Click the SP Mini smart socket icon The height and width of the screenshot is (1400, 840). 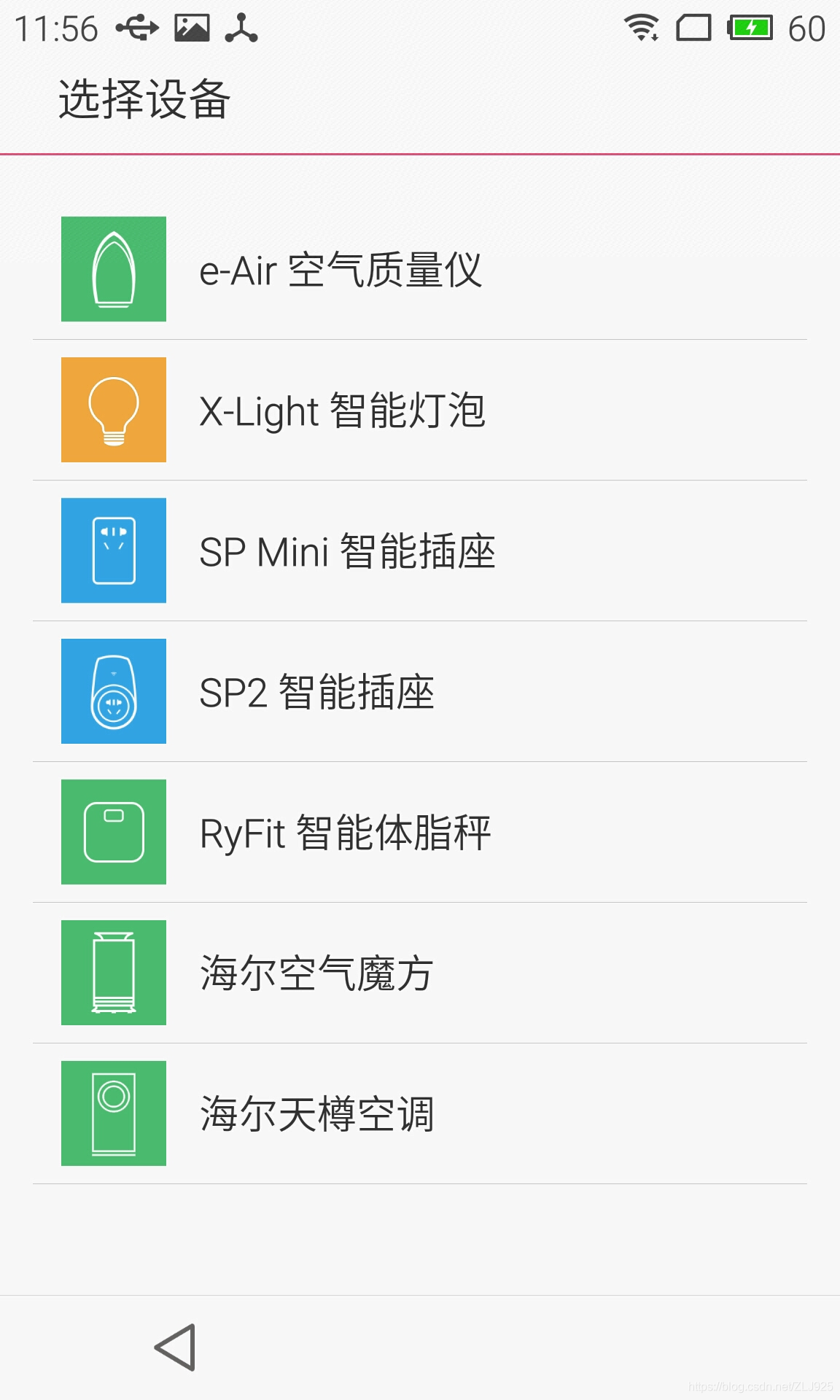113,551
